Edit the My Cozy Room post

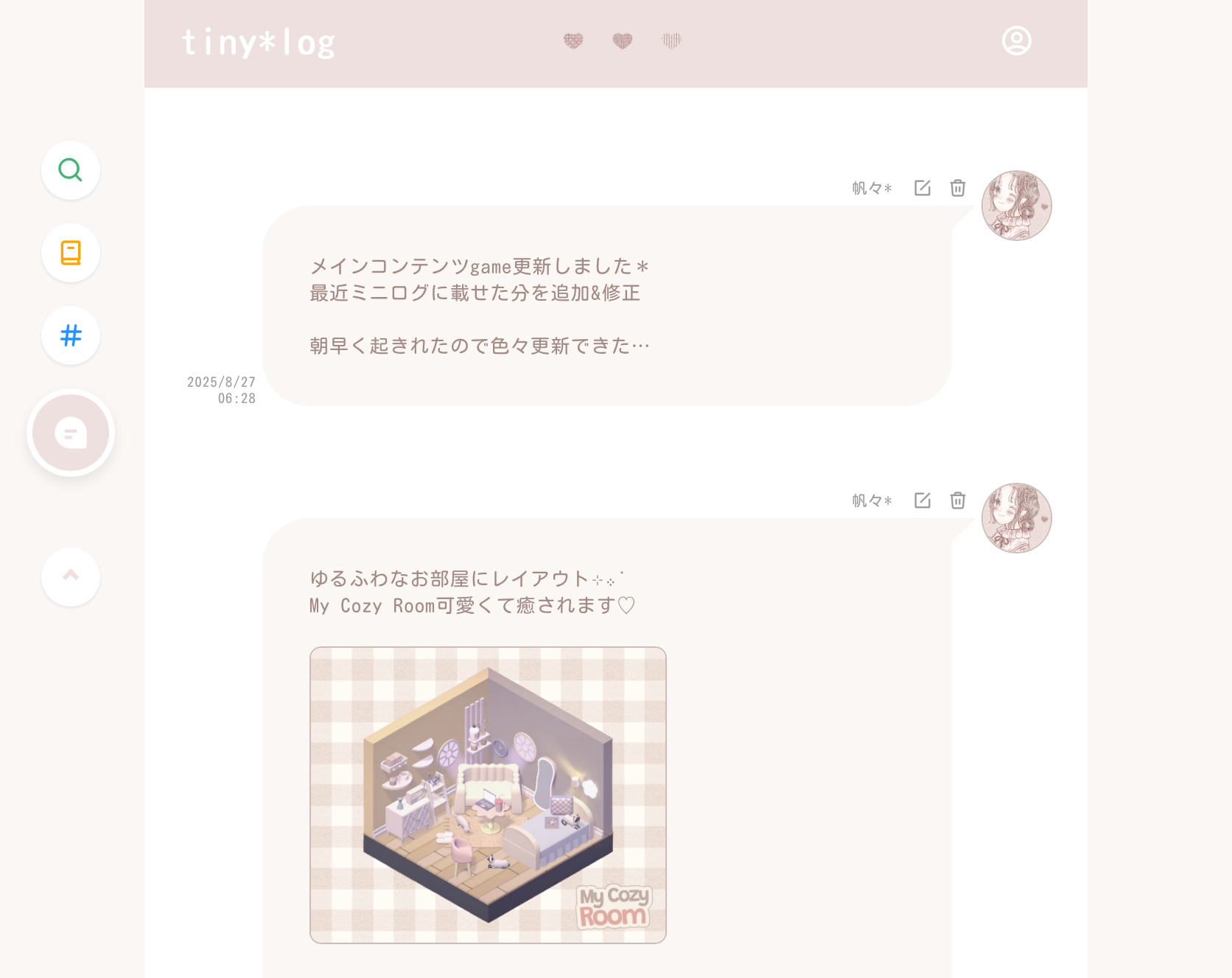[923, 500]
